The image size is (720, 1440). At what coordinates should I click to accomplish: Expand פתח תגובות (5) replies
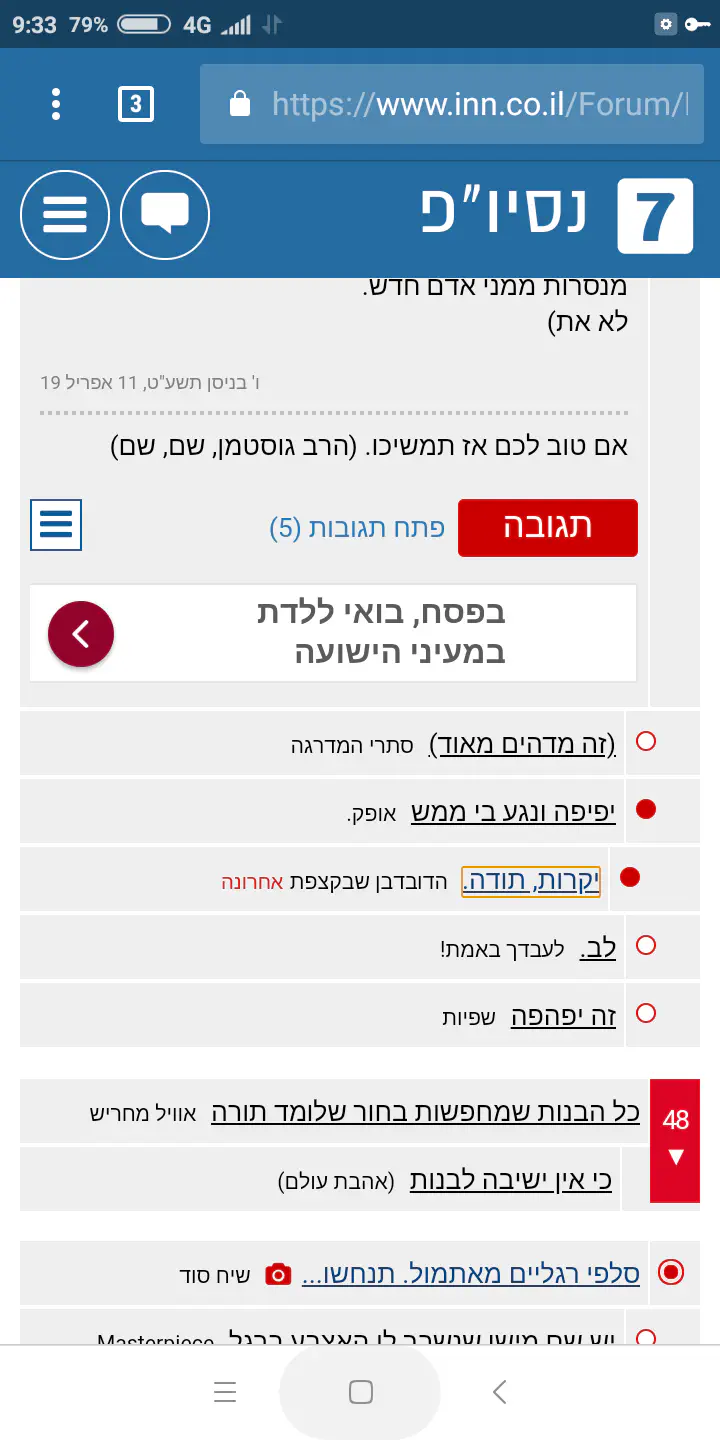tap(357, 527)
